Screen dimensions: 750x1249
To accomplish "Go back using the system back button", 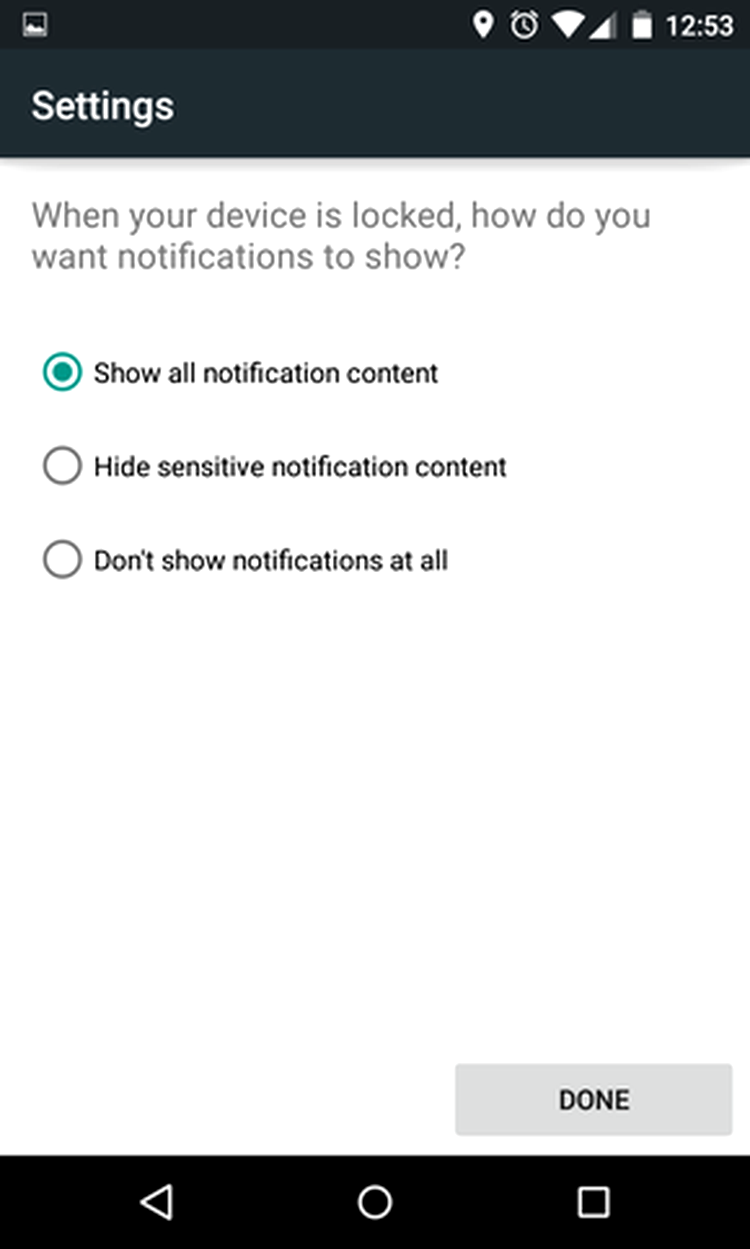I will (x=156, y=1201).
